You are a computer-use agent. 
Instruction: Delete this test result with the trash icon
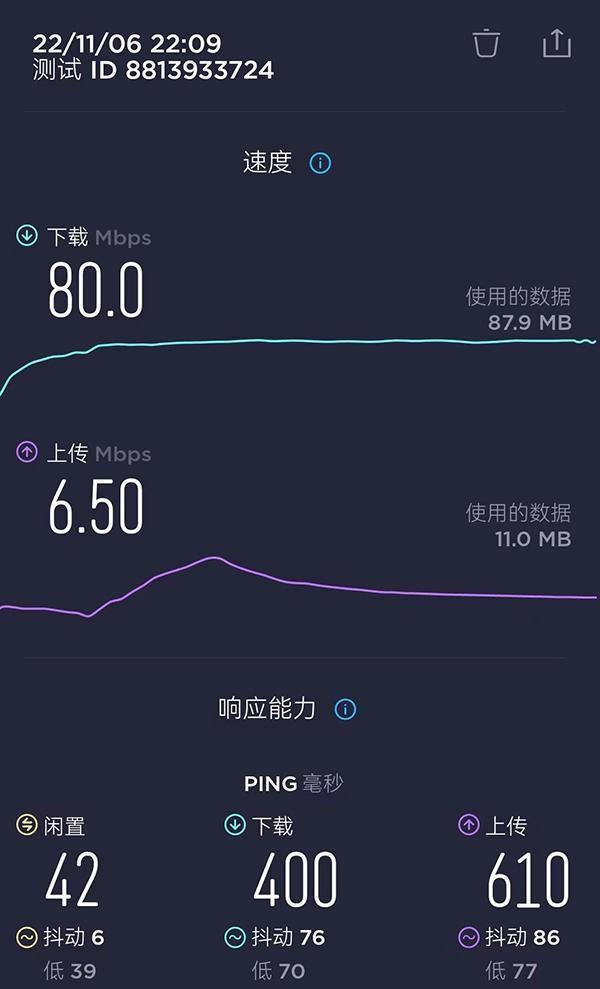[x=486, y=44]
